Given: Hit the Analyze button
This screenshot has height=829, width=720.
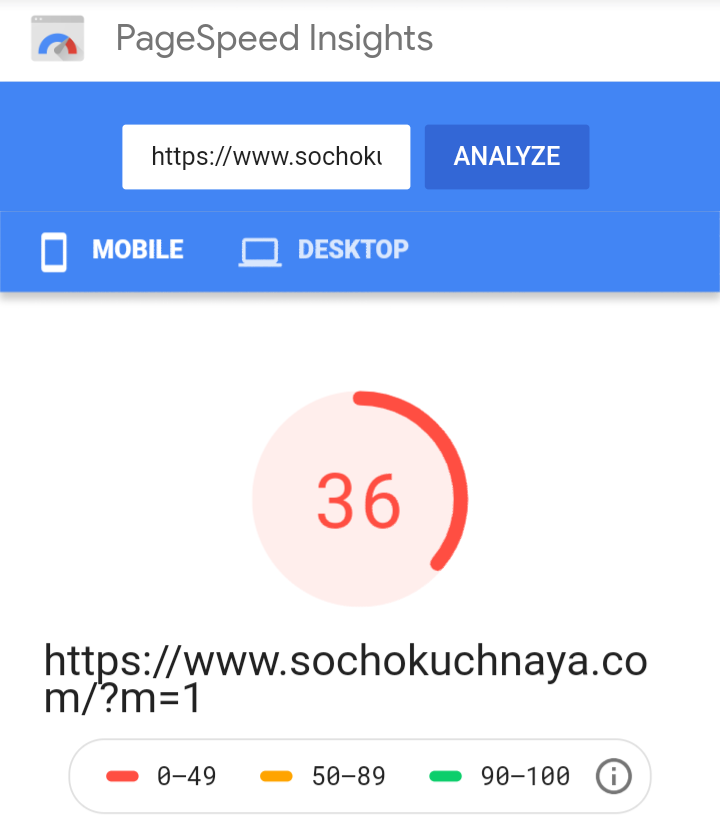Looking at the screenshot, I should coord(507,156).
